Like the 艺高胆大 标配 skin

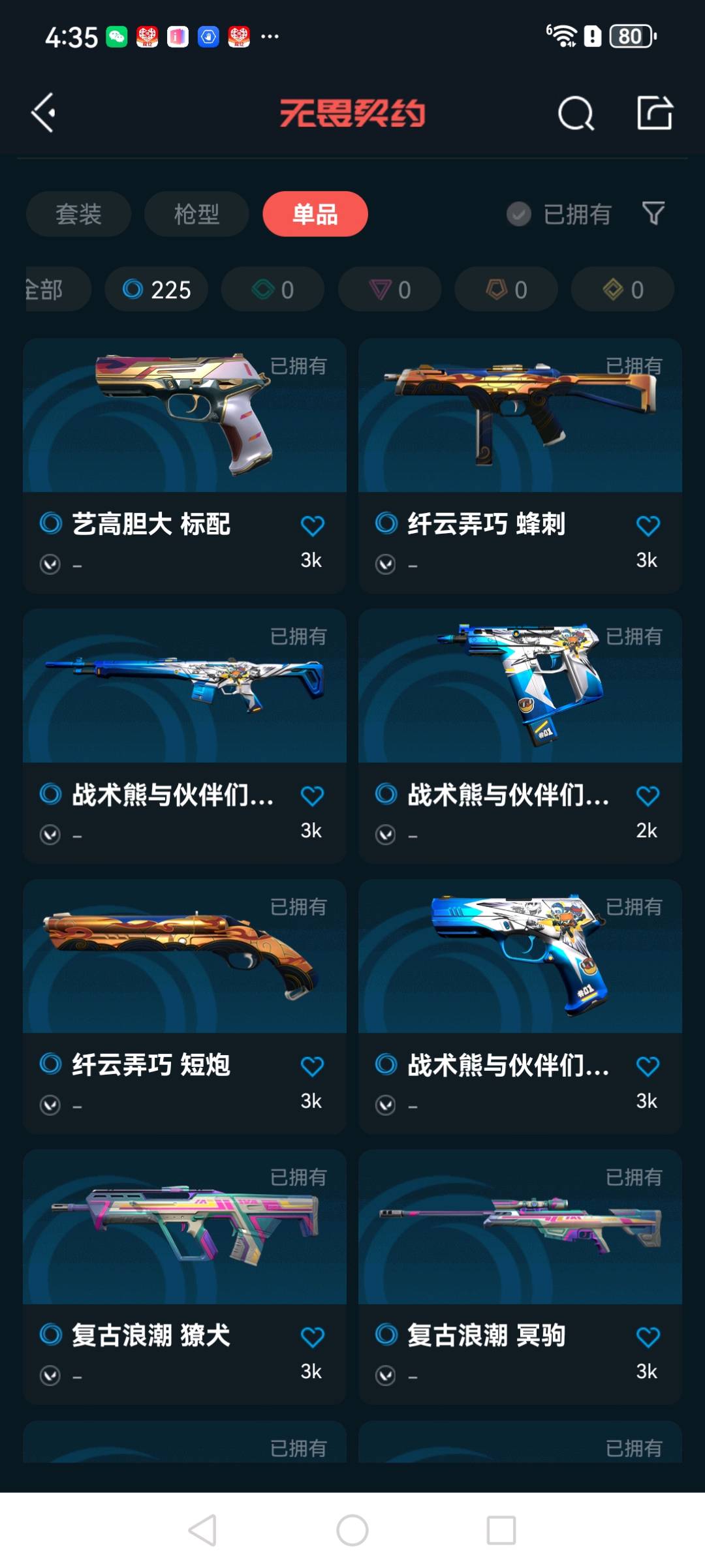(312, 525)
